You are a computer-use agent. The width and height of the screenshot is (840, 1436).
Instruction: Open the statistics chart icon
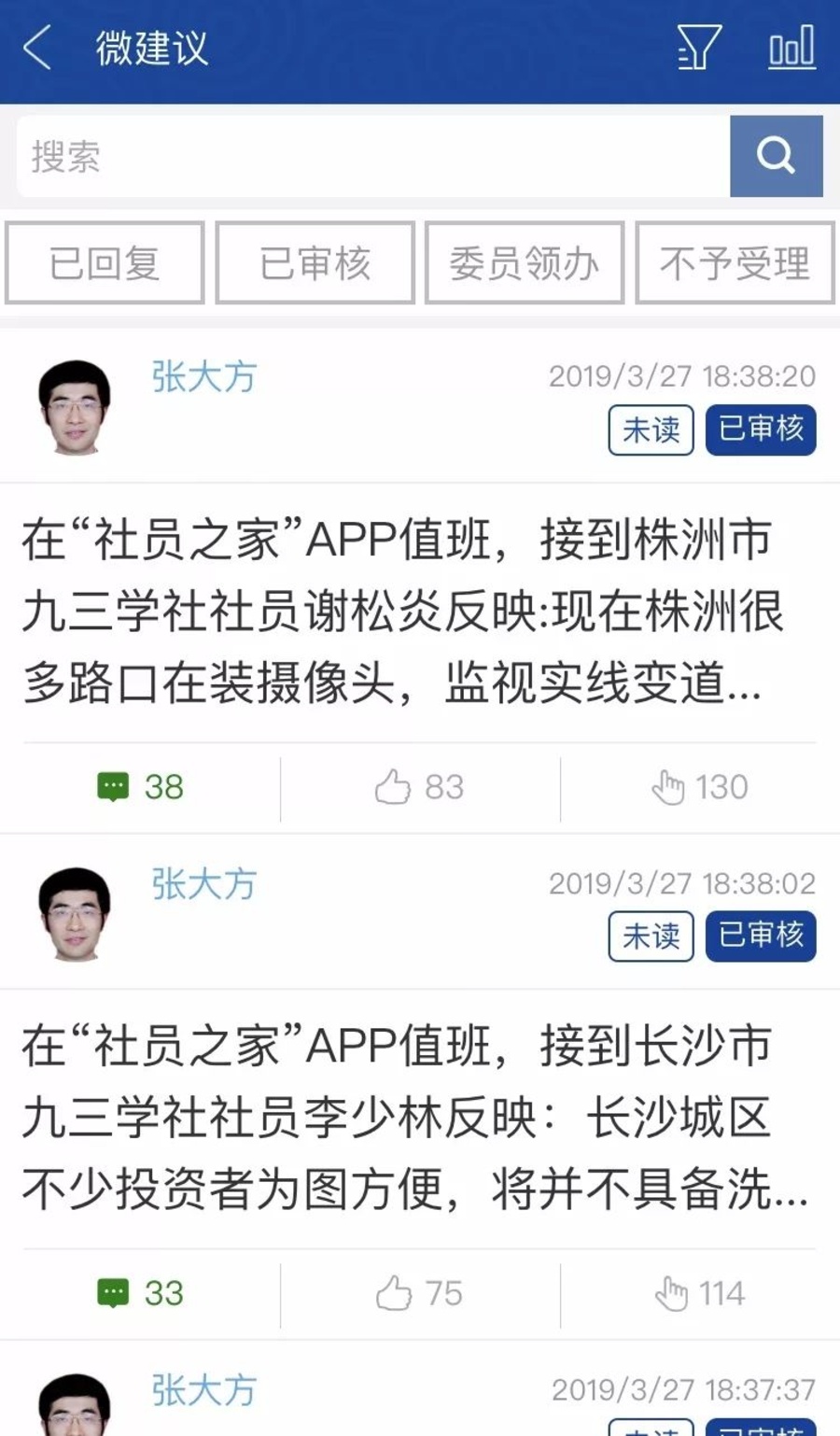(791, 48)
